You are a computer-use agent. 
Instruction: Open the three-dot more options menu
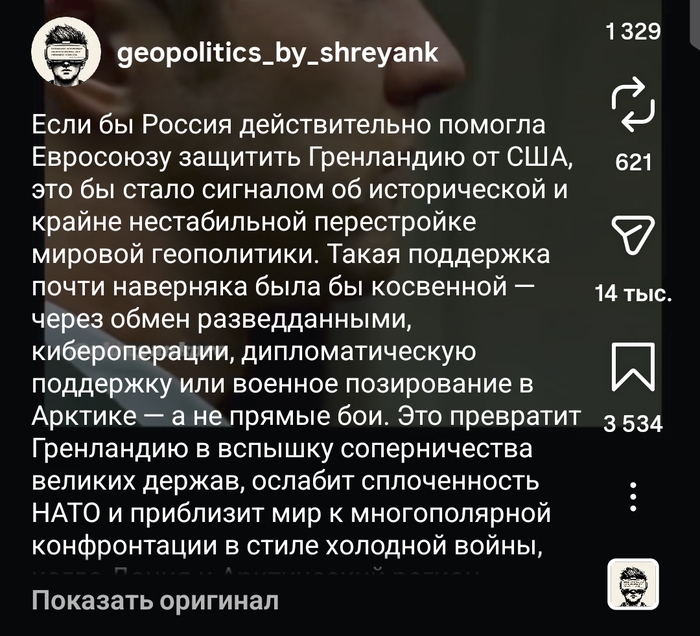click(633, 497)
